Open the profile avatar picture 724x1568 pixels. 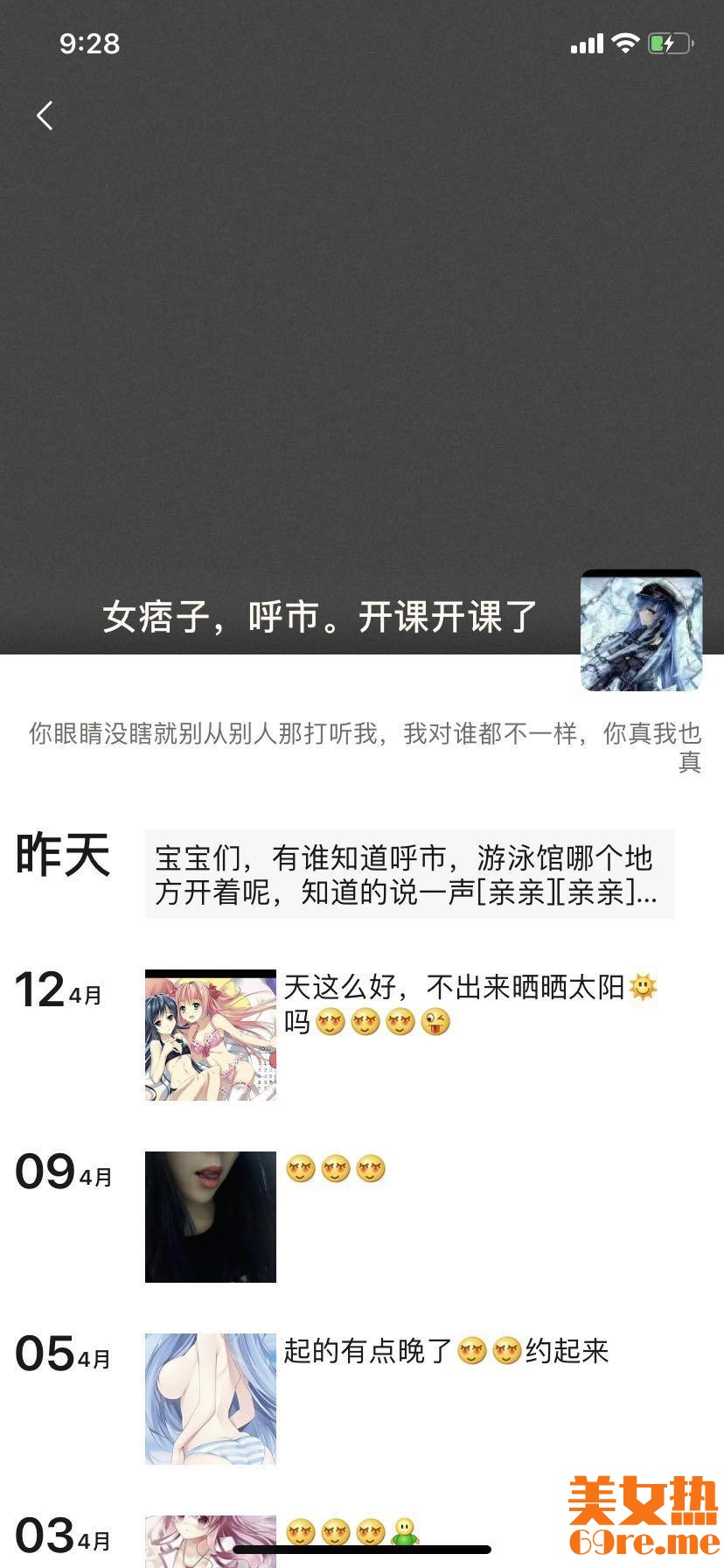[x=641, y=631]
